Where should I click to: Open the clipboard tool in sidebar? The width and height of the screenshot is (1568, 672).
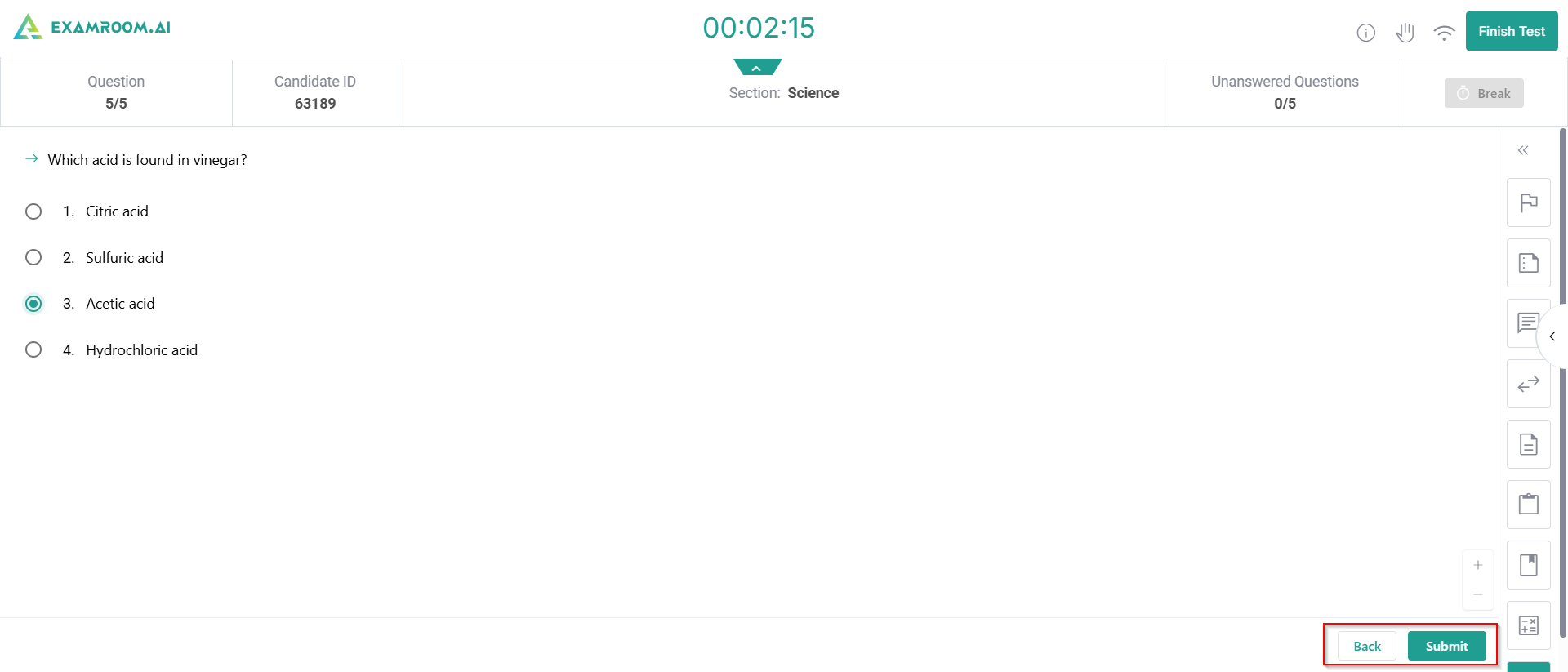coord(1528,505)
